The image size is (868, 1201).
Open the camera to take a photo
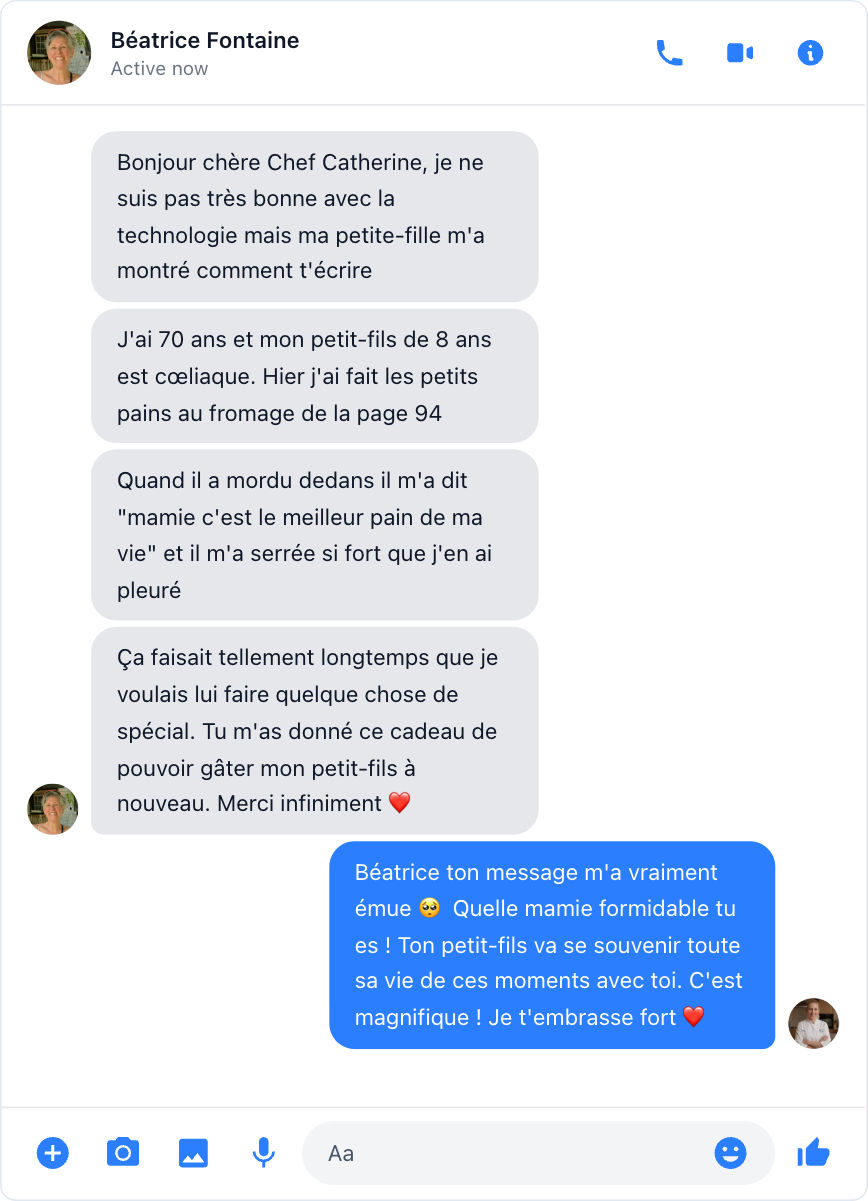[123, 1153]
